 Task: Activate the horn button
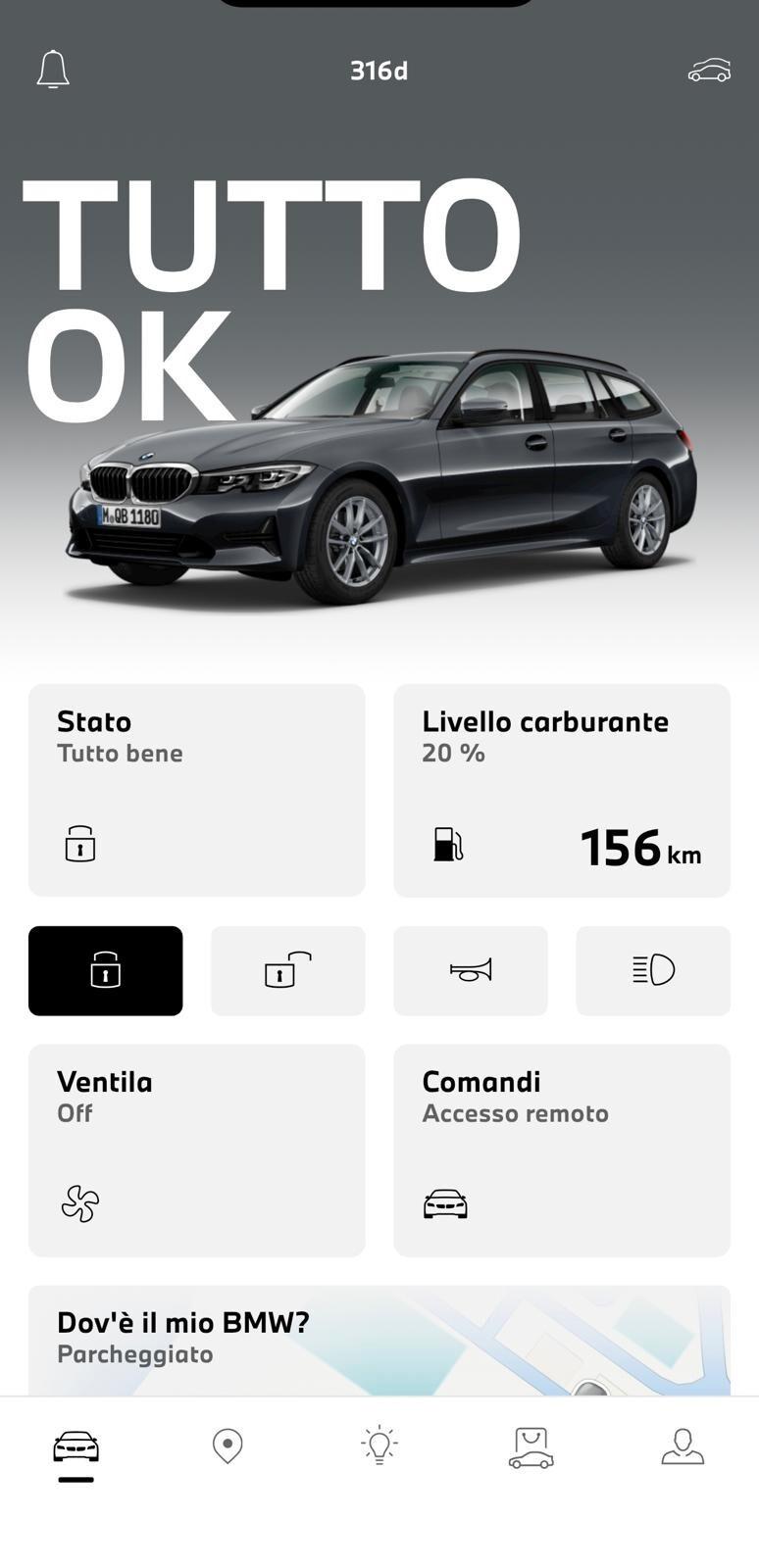(471, 970)
